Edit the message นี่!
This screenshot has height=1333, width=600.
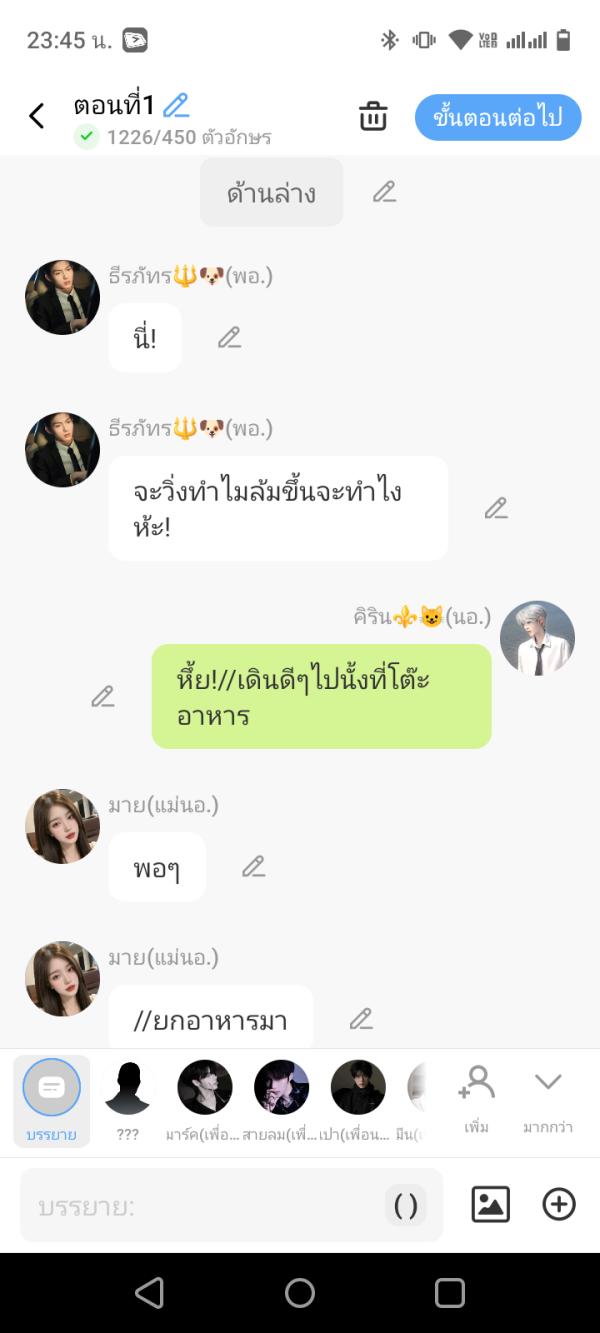[x=230, y=338]
